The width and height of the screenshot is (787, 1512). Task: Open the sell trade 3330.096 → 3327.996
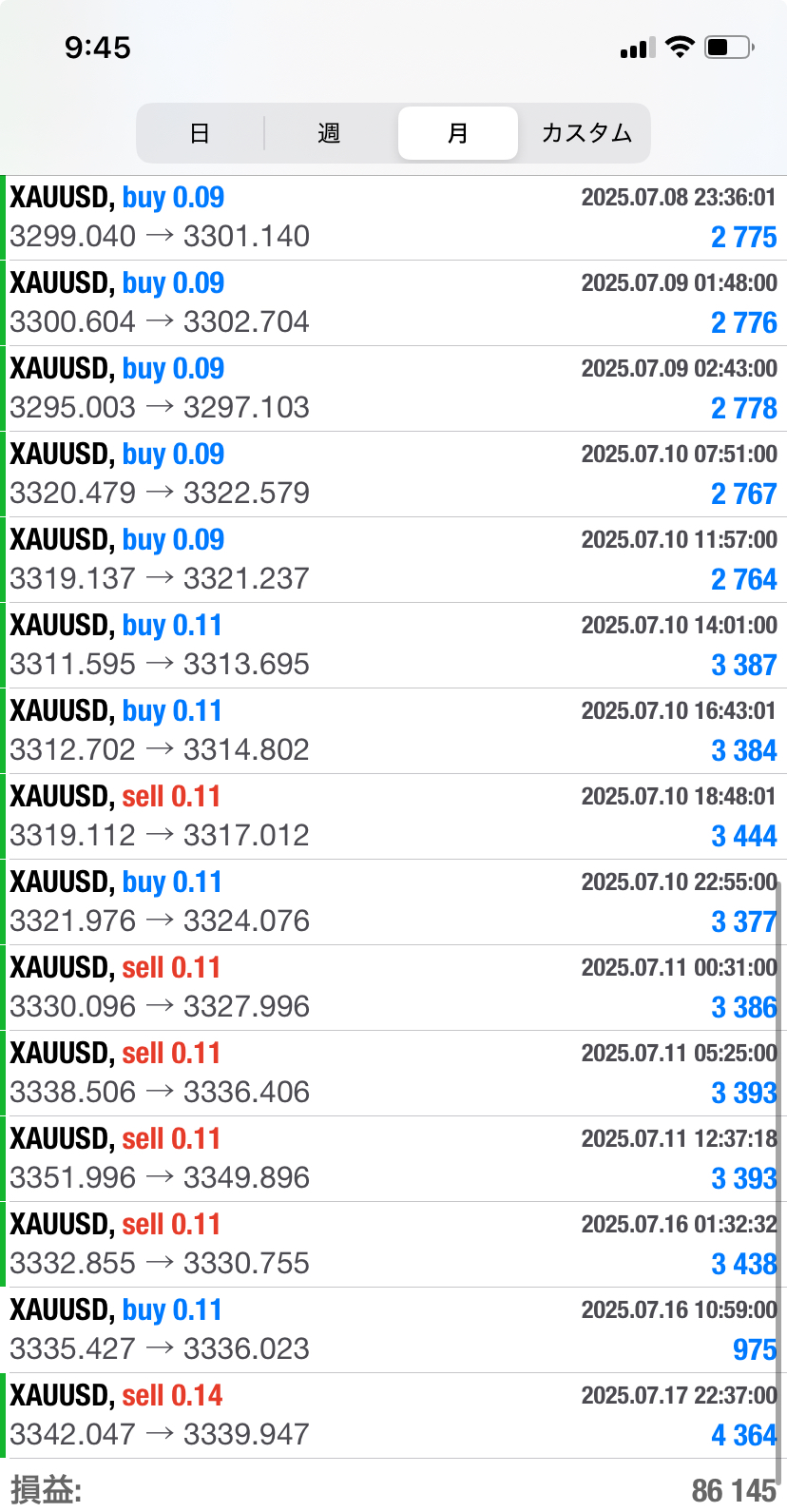point(393,988)
